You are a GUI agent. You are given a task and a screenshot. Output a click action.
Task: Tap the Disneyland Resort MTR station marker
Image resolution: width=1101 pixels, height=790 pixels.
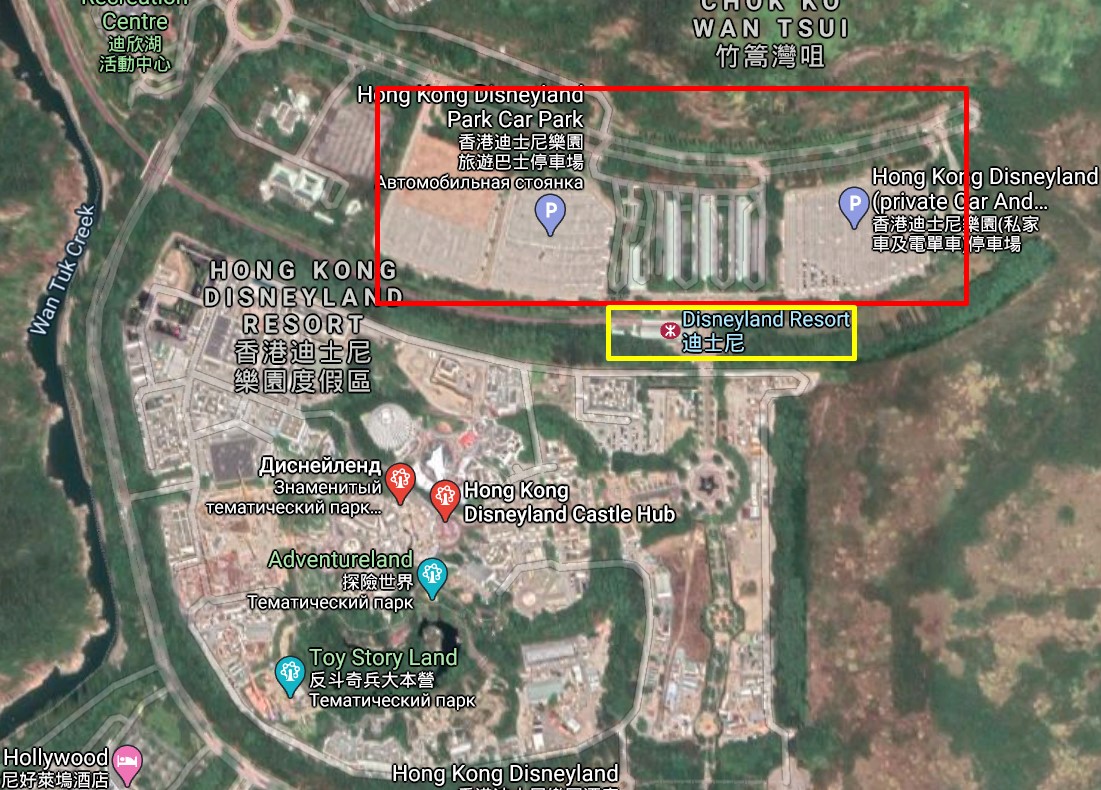669,330
